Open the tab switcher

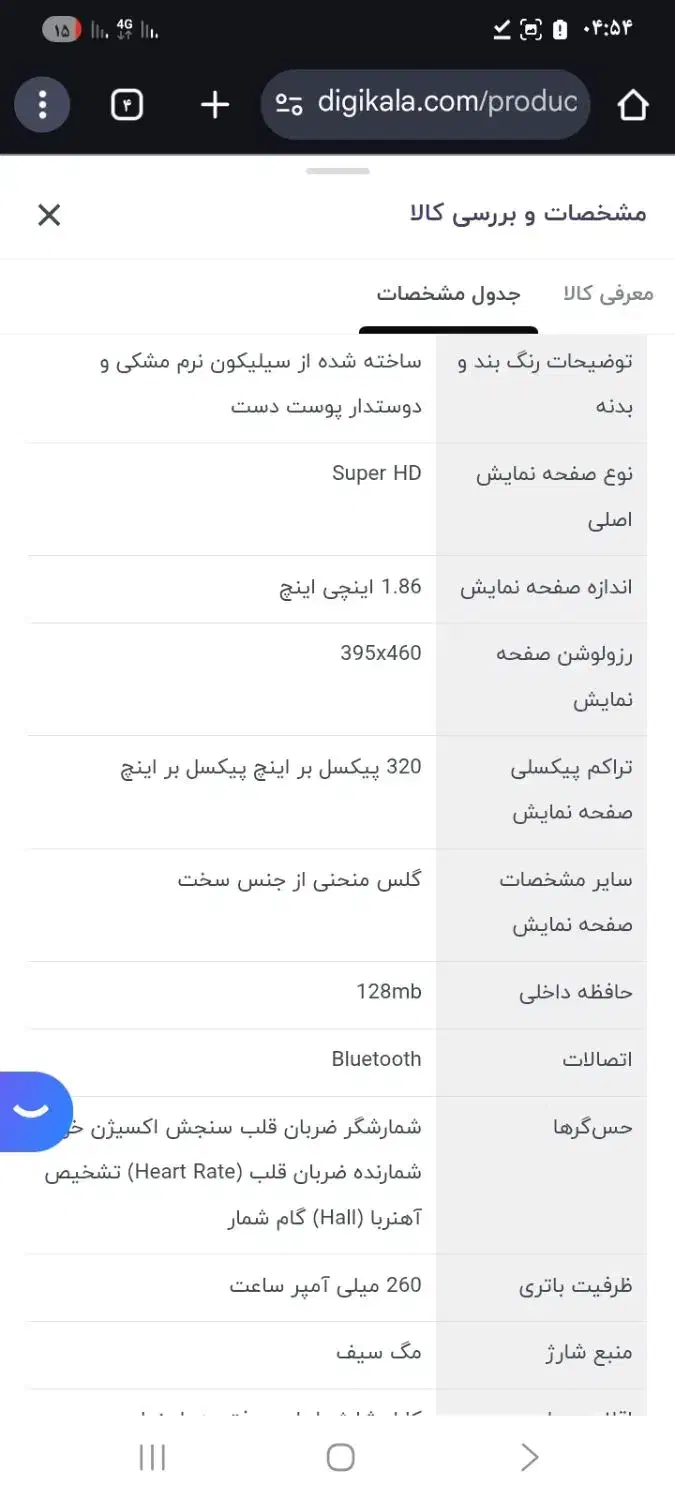click(x=127, y=104)
